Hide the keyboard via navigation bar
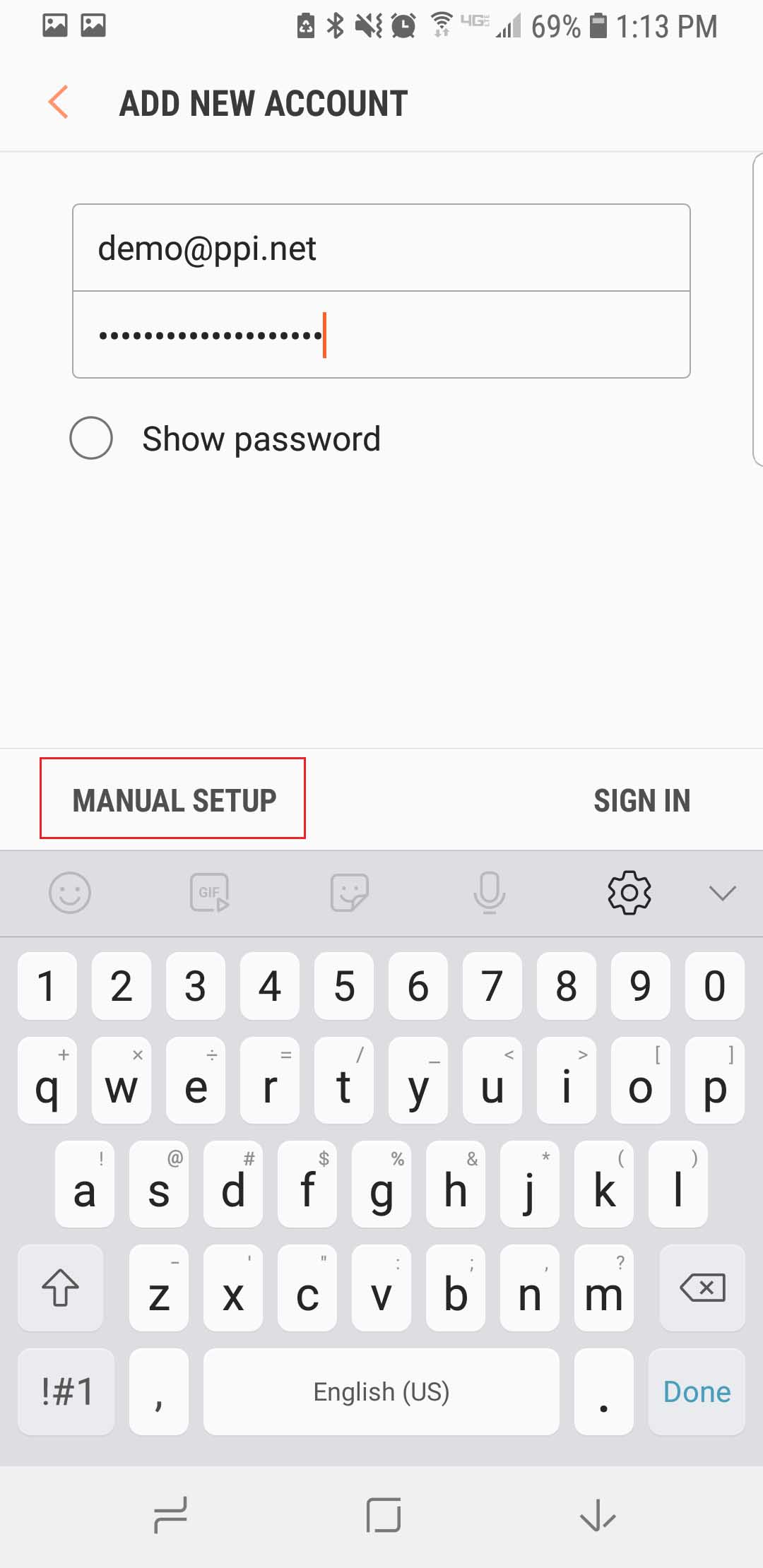This screenshot has height=1568, width=763. (x=598, y=1515)
